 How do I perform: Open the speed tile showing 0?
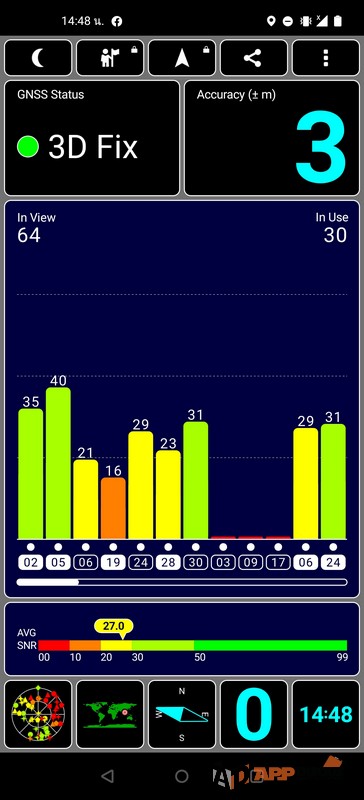254,714
